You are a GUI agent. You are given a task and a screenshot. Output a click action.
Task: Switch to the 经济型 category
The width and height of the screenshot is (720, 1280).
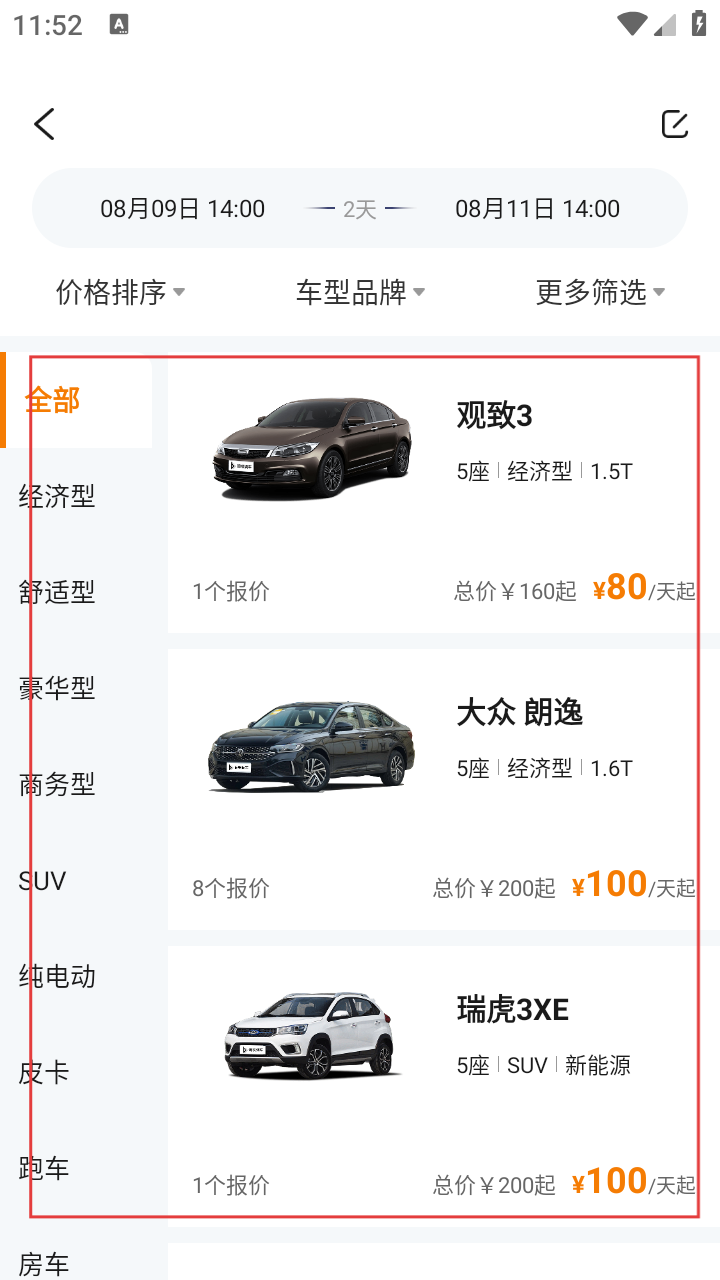(x=57, y=496)
